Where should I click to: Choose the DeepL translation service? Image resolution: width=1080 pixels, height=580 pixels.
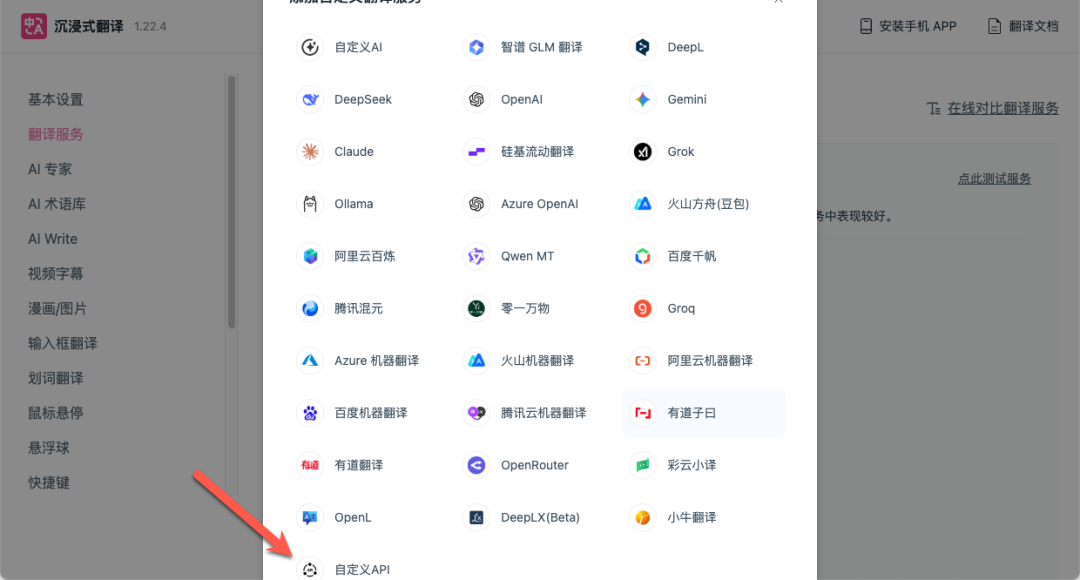(x=685, y=47)
